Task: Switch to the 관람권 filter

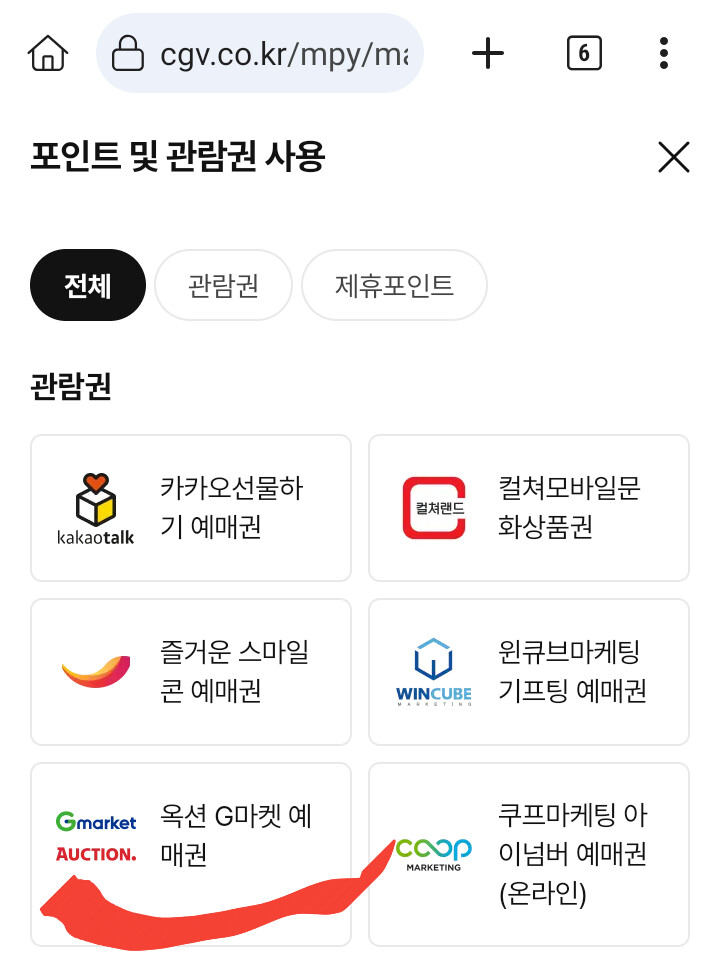Action: (x=223, y=285)
